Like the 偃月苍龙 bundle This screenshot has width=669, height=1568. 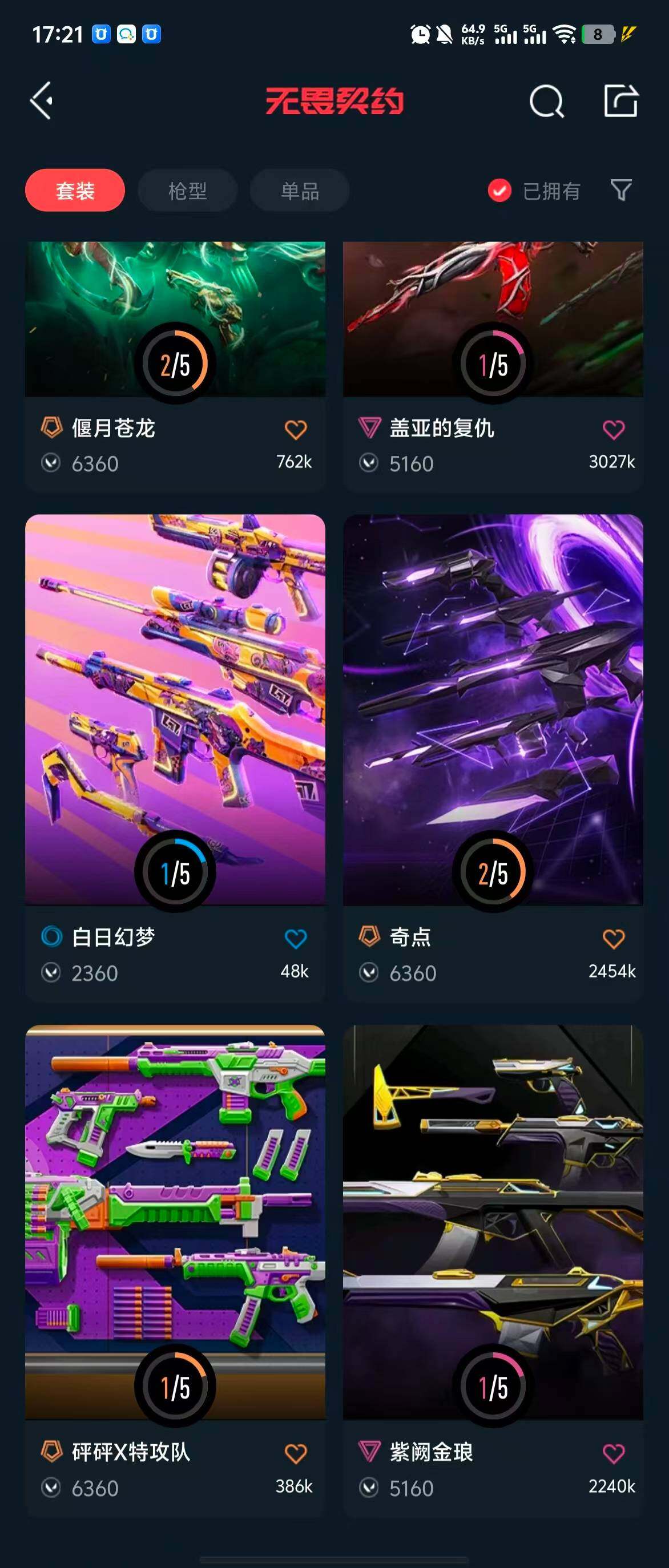(x=296, y=430)
